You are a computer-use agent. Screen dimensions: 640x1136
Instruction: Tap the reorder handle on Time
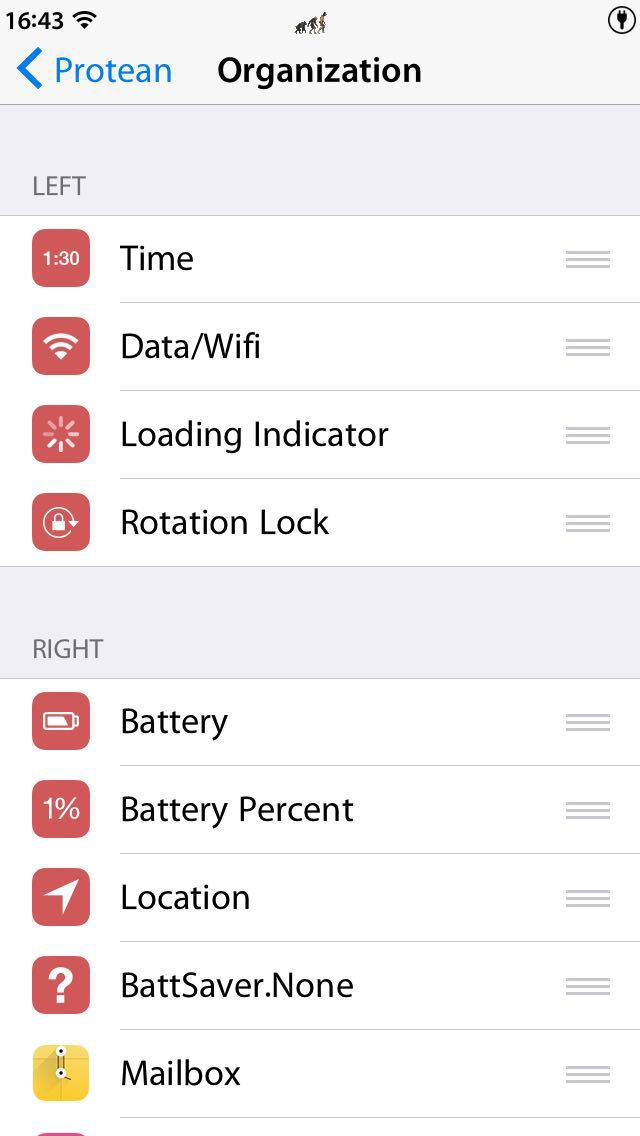click(x=588, y=259)
